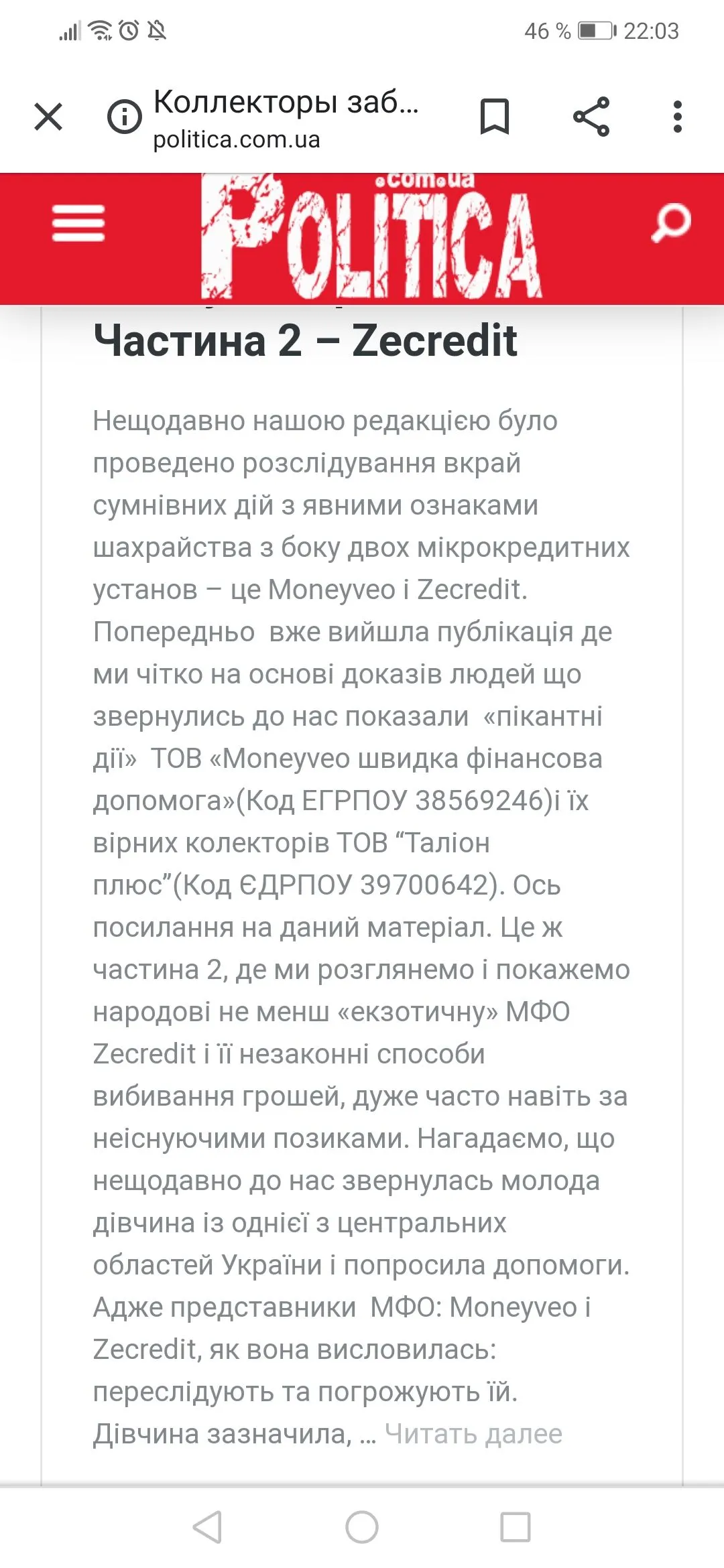
Task: Share this article
Action: [591, 117]
